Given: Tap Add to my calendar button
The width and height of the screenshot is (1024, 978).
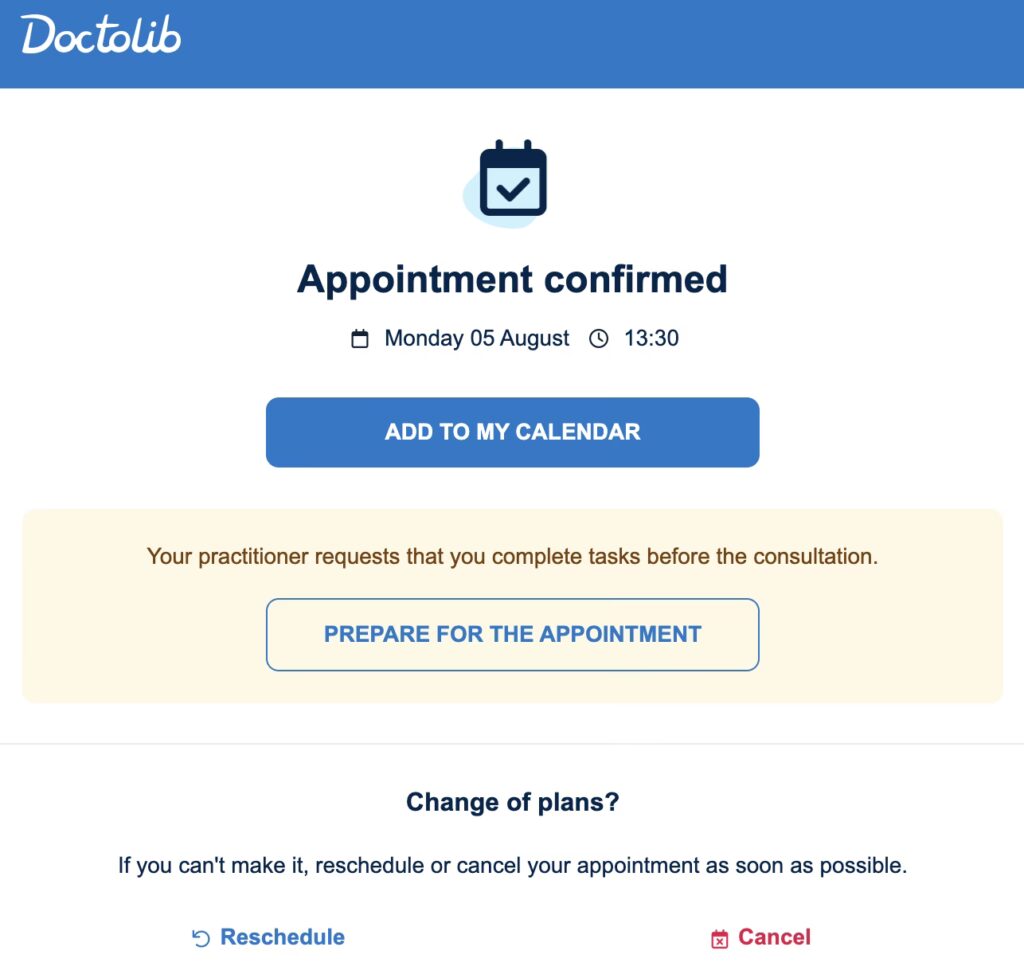Looking at the screenshot, I should 512,432.
